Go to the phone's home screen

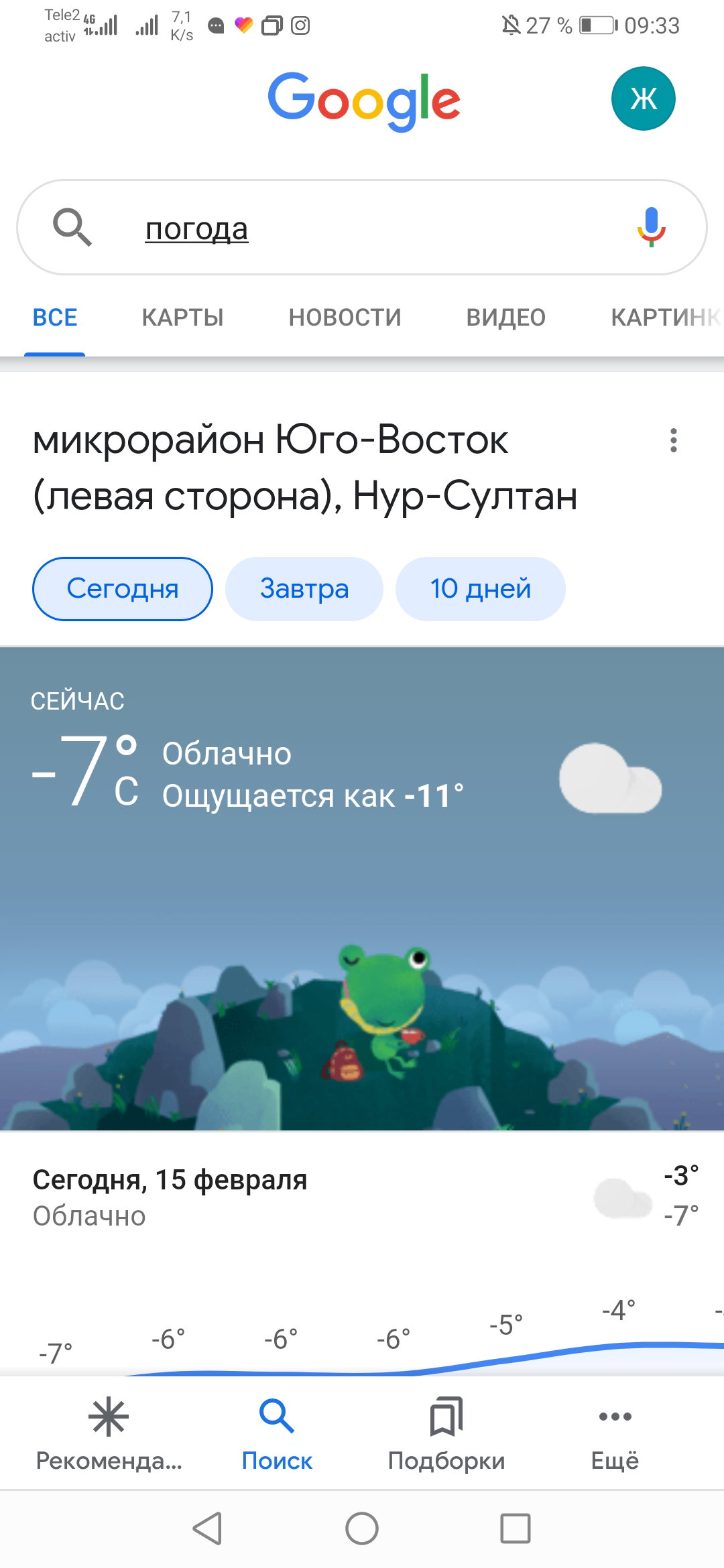coord(362,1528)
